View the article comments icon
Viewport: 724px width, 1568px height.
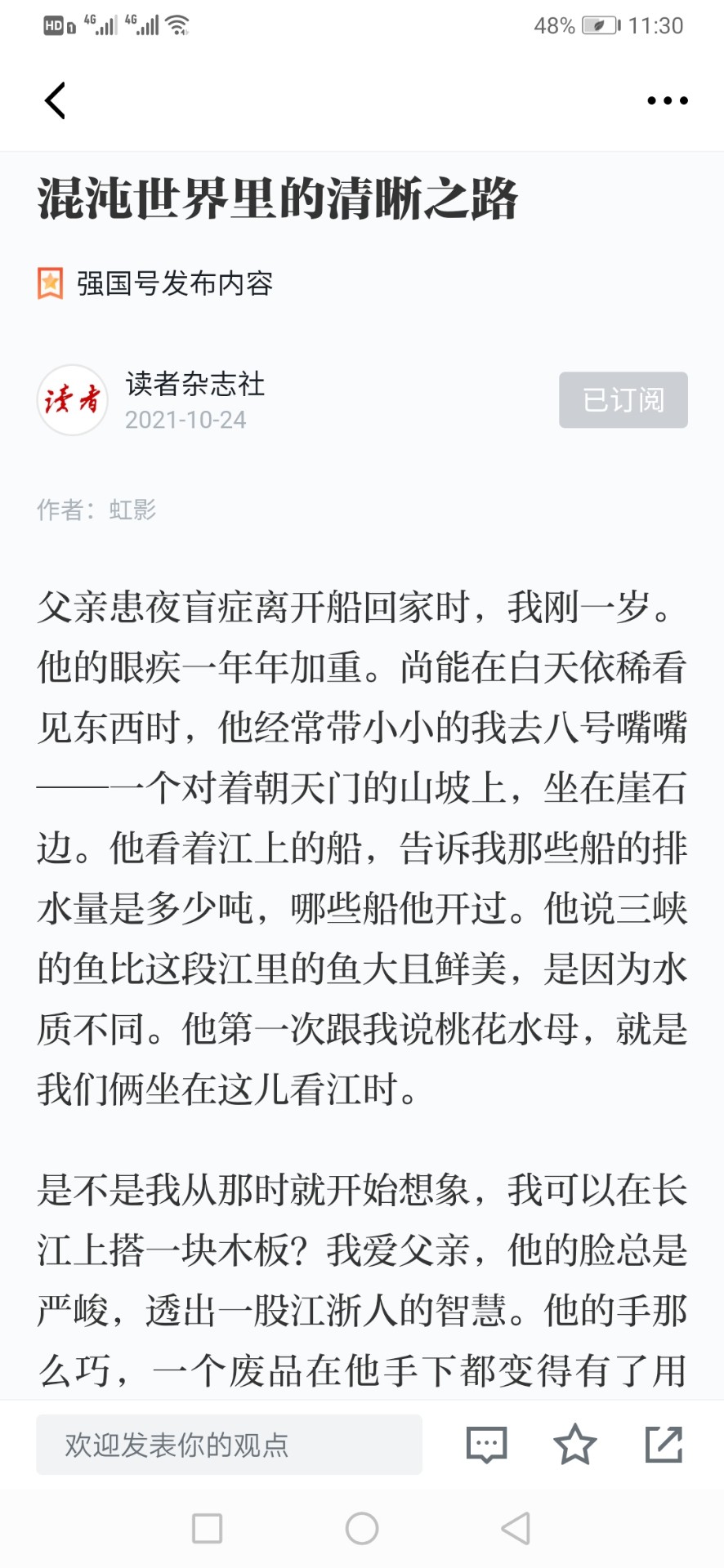coord(487,1445)
